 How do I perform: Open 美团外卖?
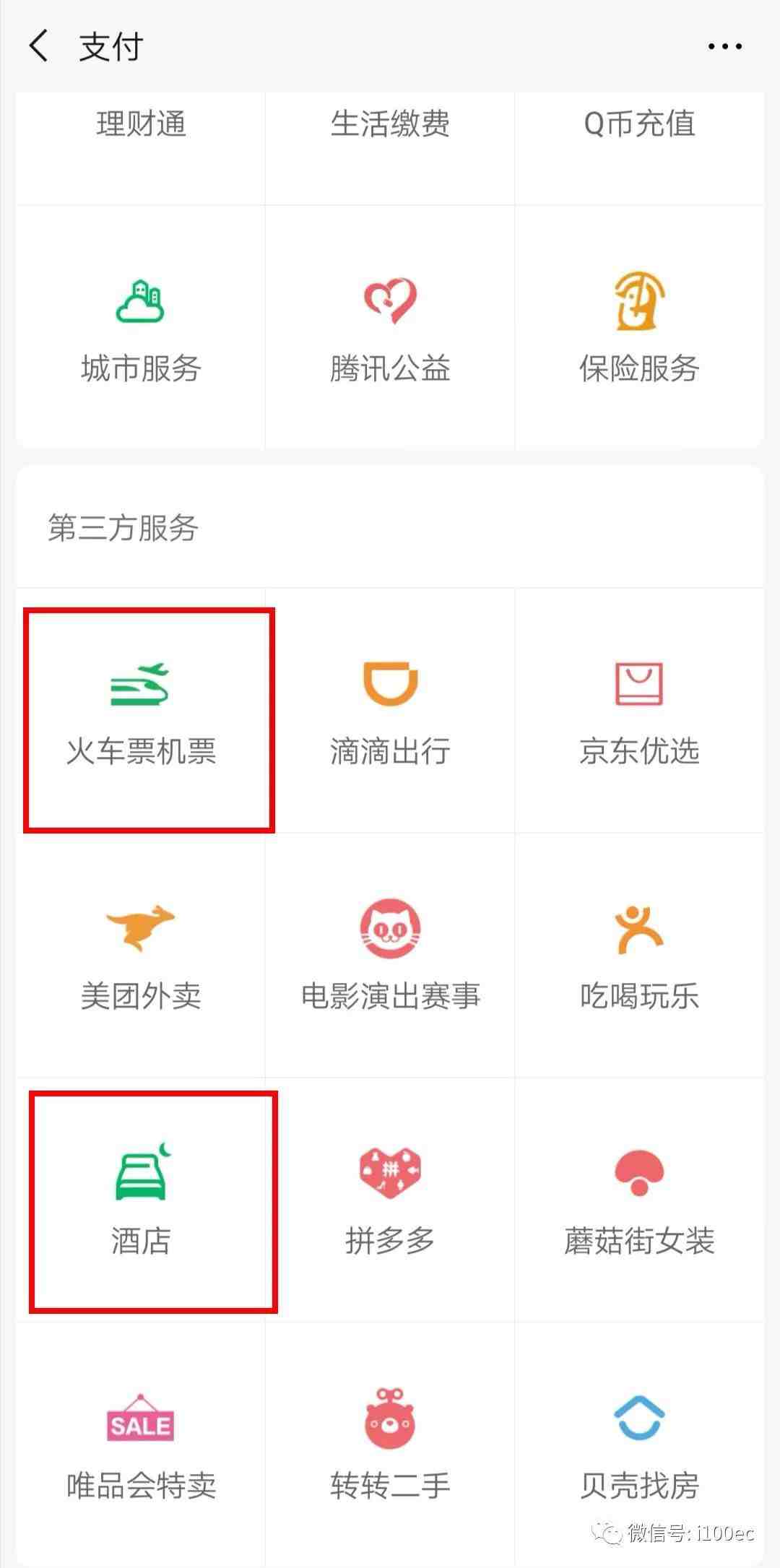point(141,957)
